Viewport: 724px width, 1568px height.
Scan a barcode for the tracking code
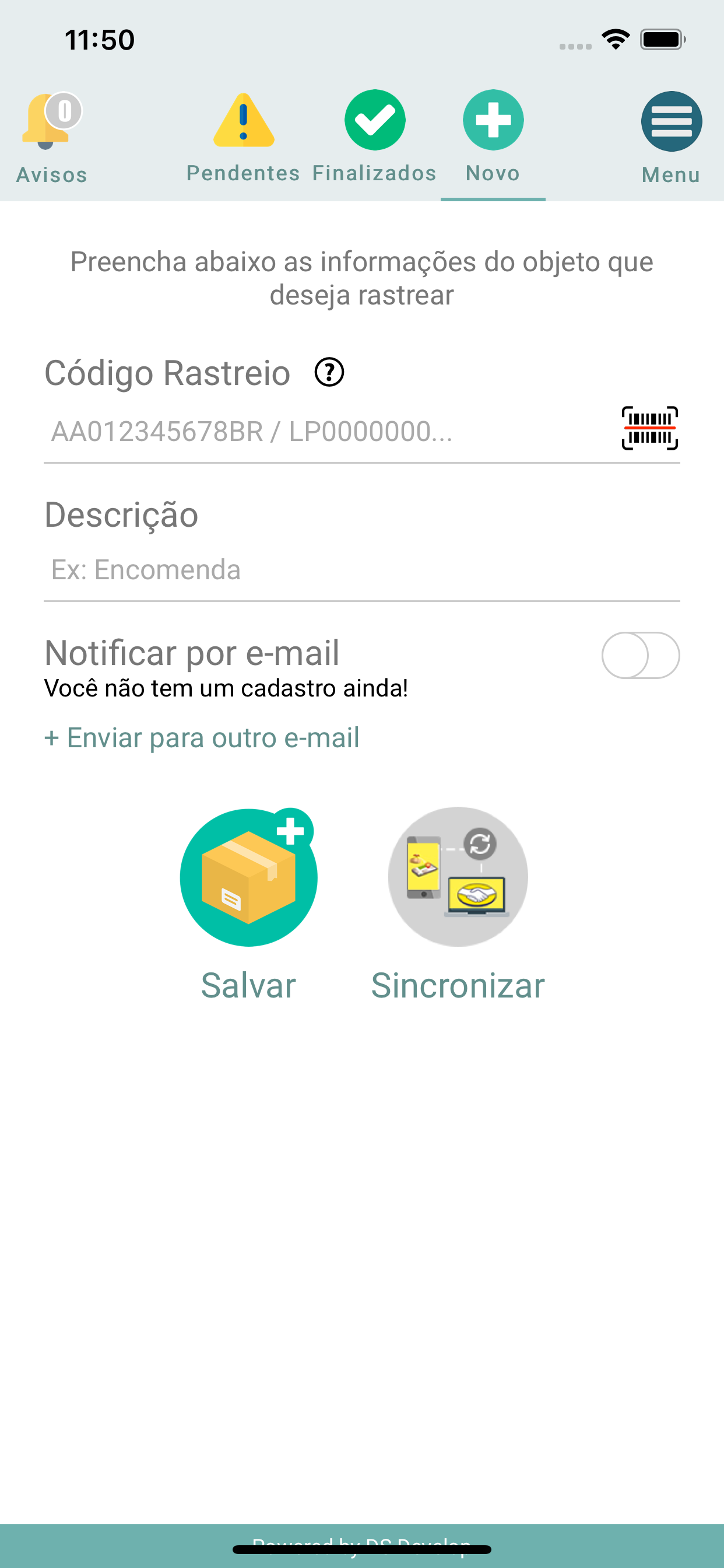pyautogui.click(x=650, y=428)
